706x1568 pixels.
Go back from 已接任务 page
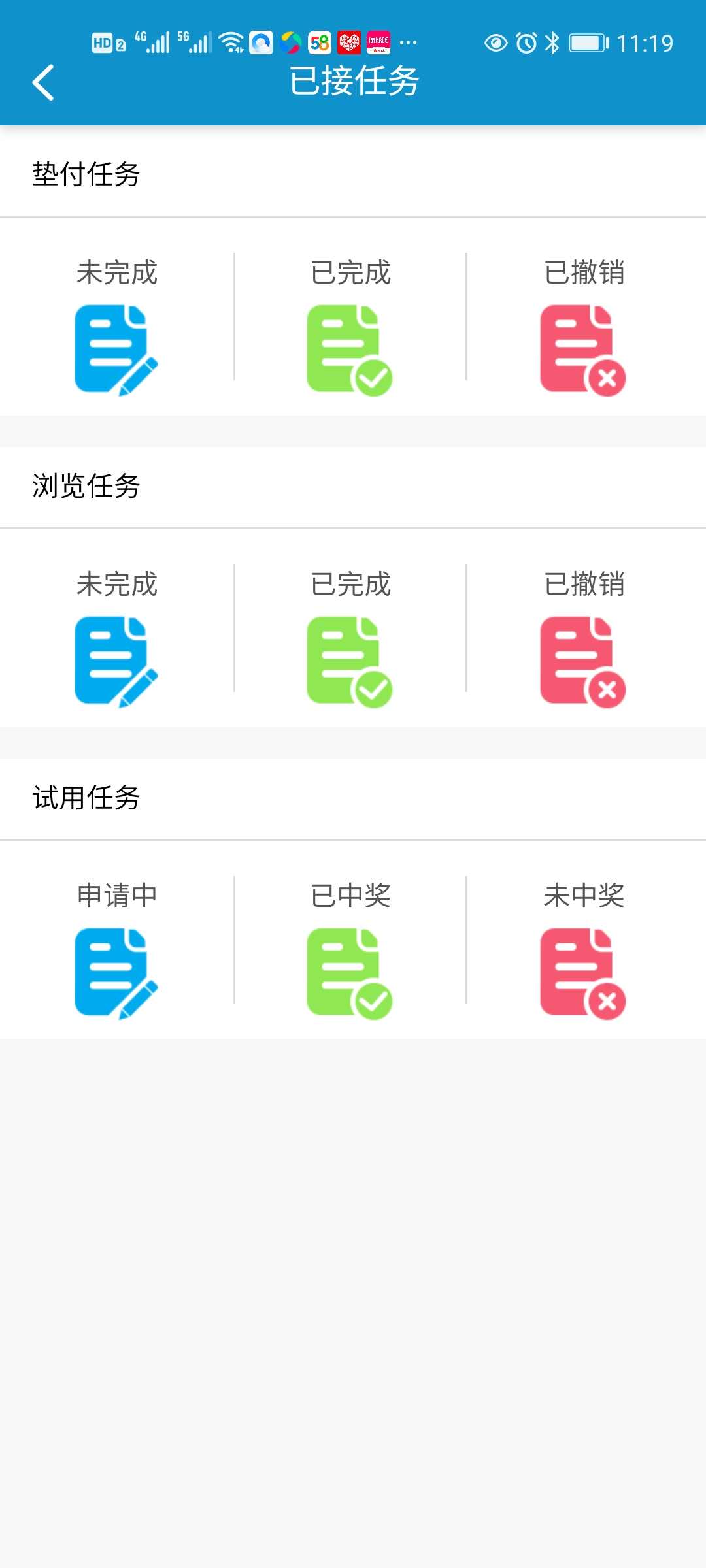43,82
